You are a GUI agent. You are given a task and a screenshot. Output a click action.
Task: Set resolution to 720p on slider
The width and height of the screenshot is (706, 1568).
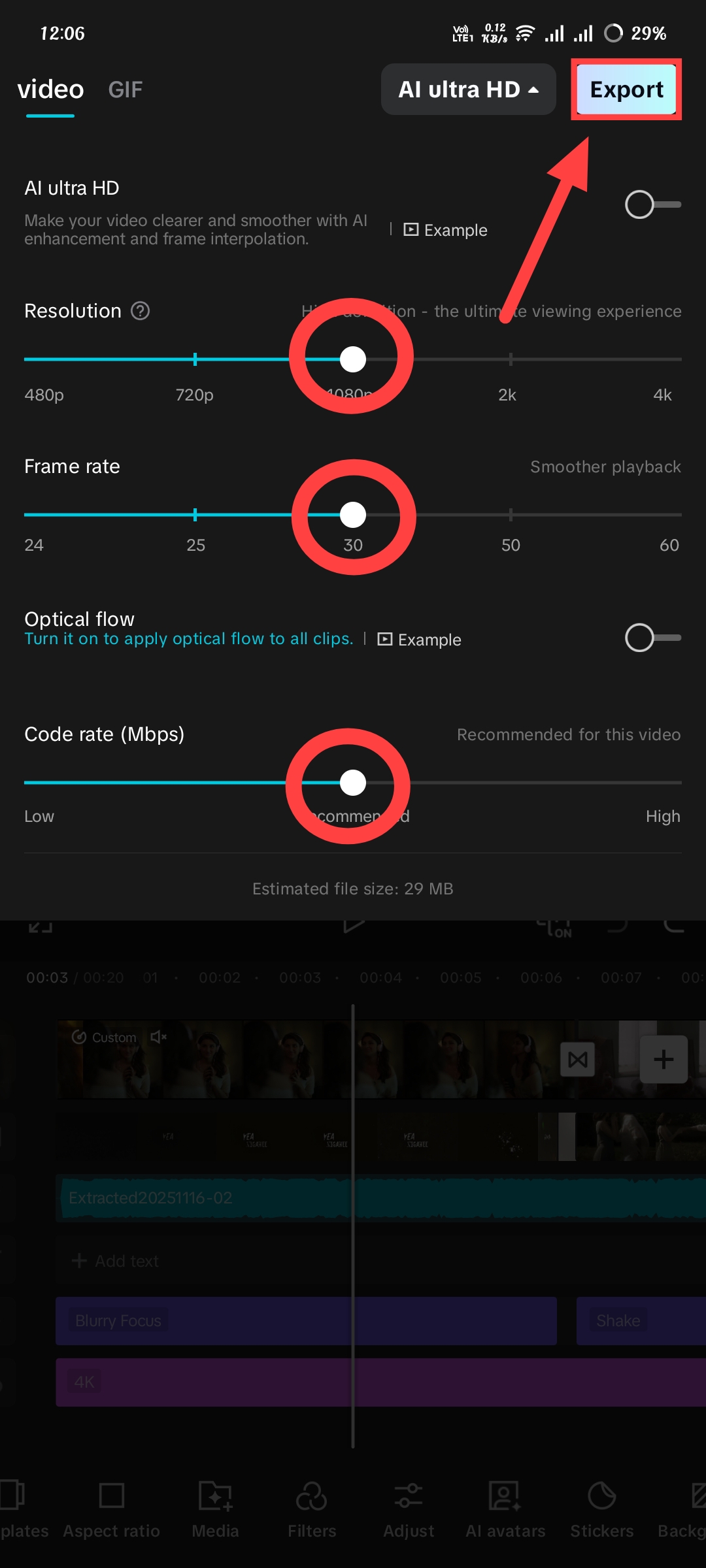[x=195, y=359]
